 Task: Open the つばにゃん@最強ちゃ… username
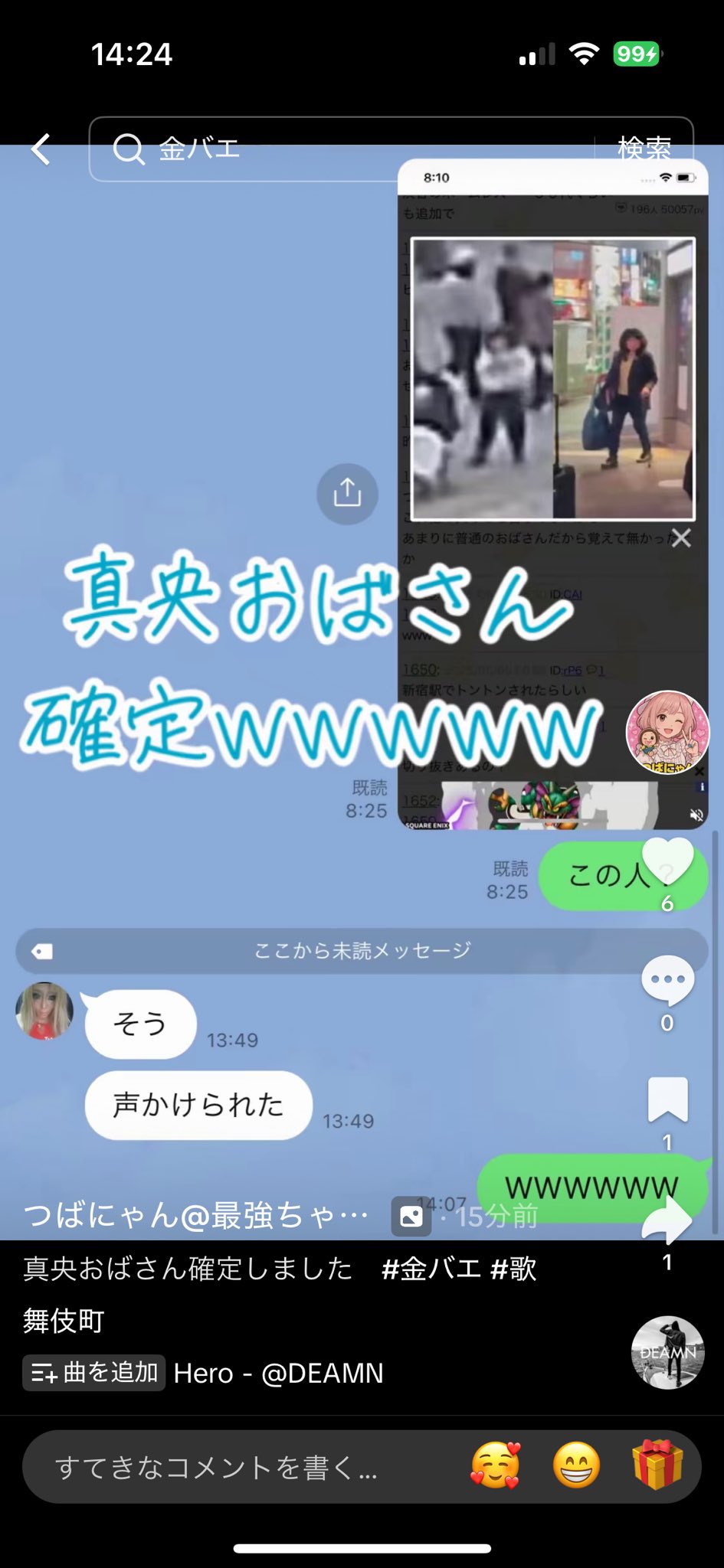pos(195,1215)
